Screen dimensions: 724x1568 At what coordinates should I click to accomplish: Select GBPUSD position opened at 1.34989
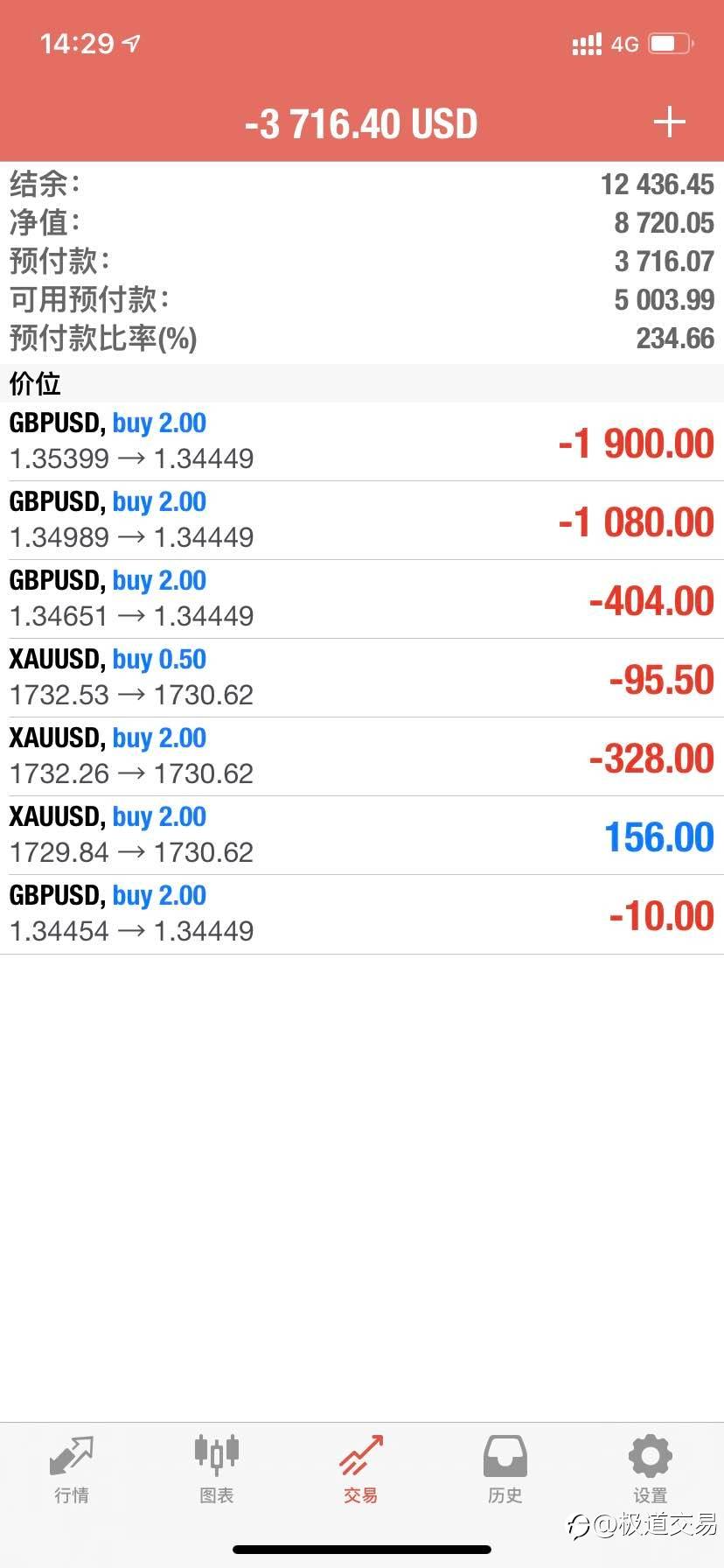click(x=362, y=520)
